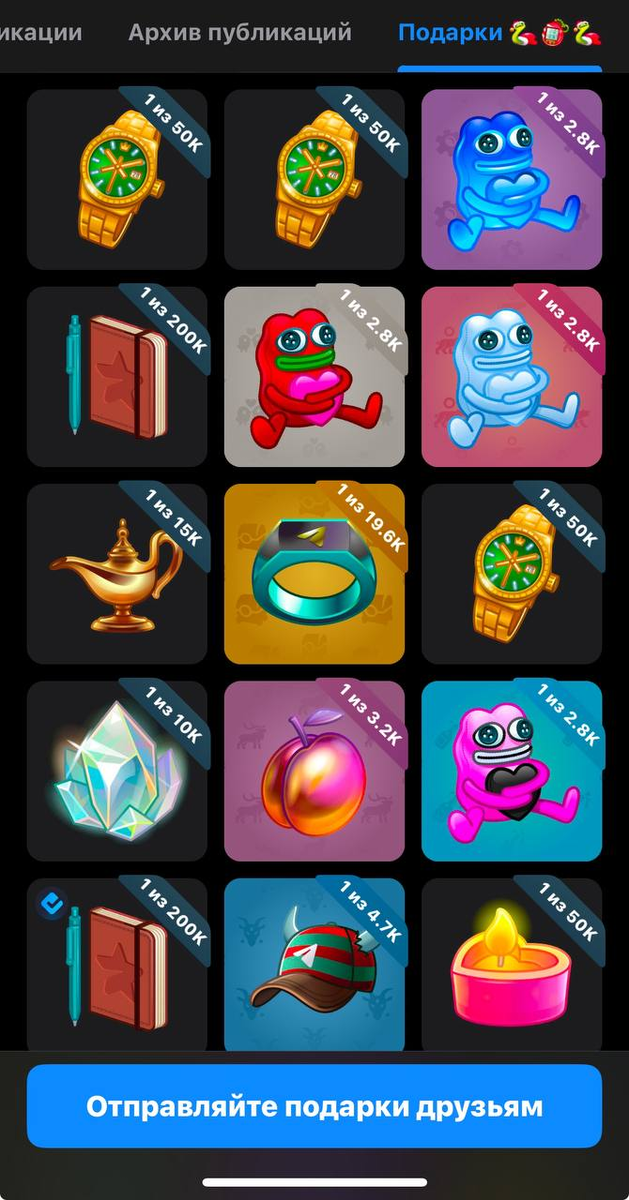
Task: View the teal ring gift
Action: coord(314,575)
